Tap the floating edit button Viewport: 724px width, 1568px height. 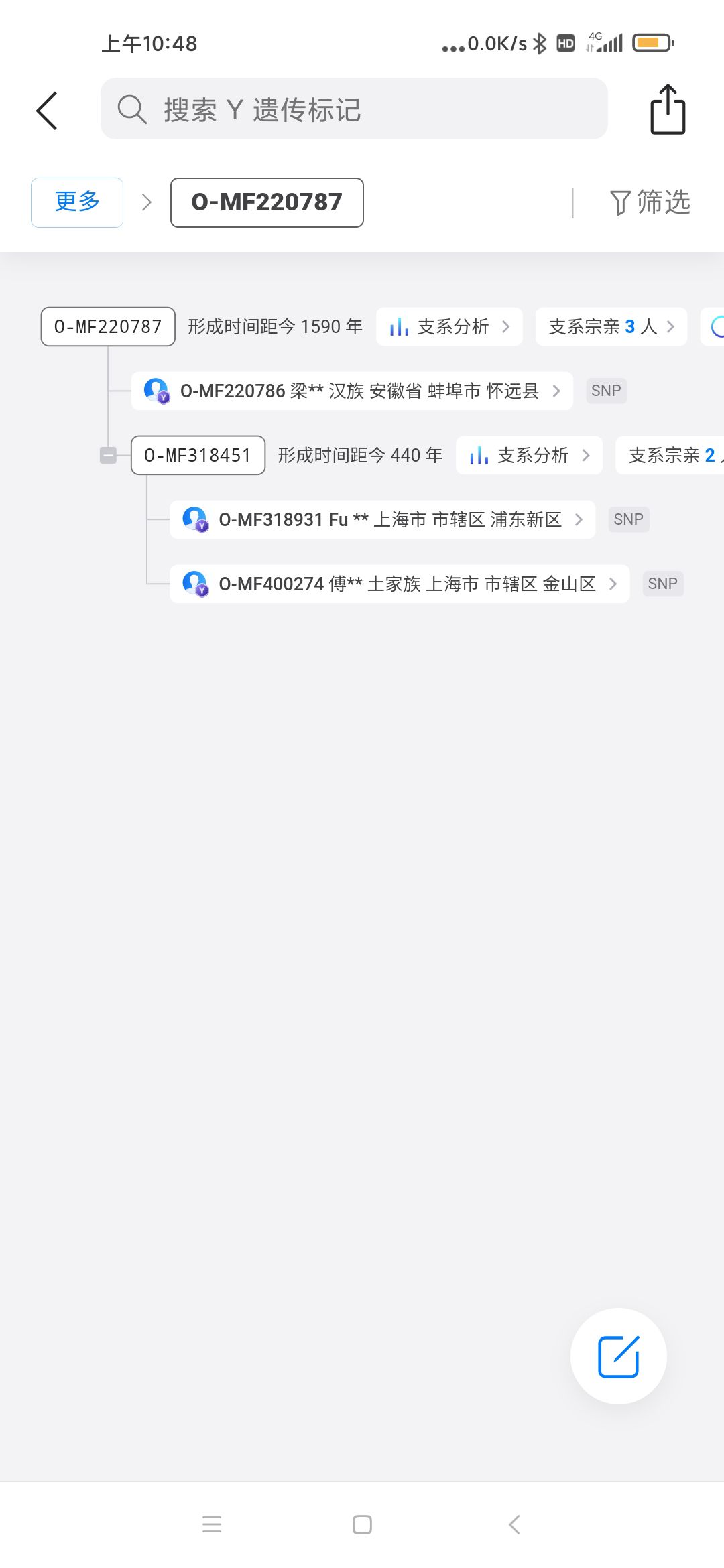pos(618,1356)
